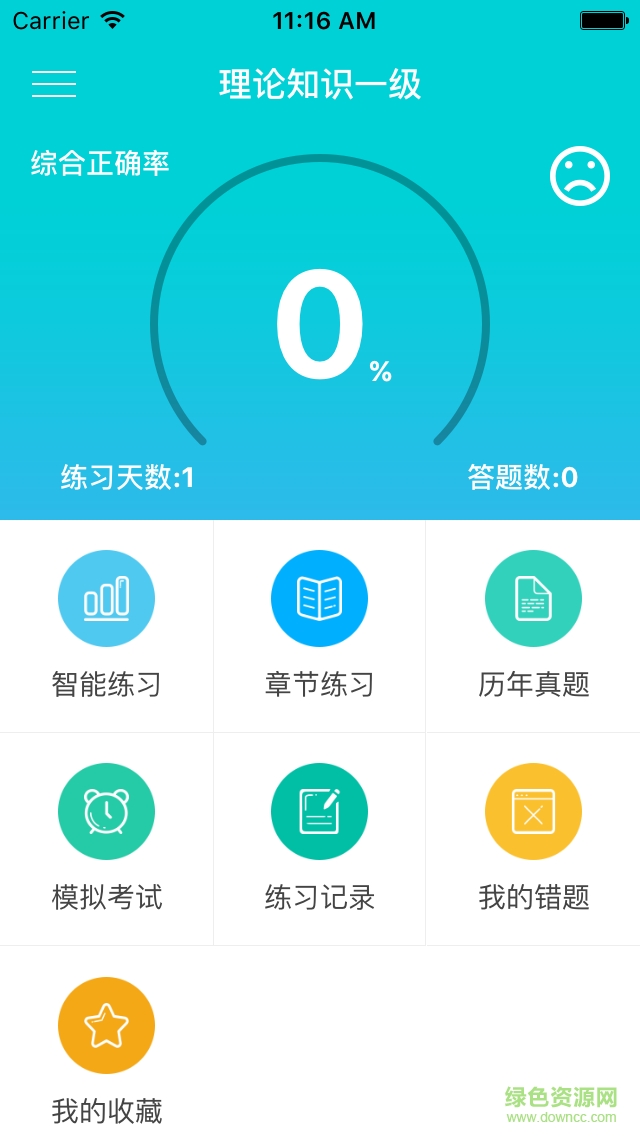Open the hamburger drawer menu
This screenshot has width=640, height=1136.
tap(54, 84)
